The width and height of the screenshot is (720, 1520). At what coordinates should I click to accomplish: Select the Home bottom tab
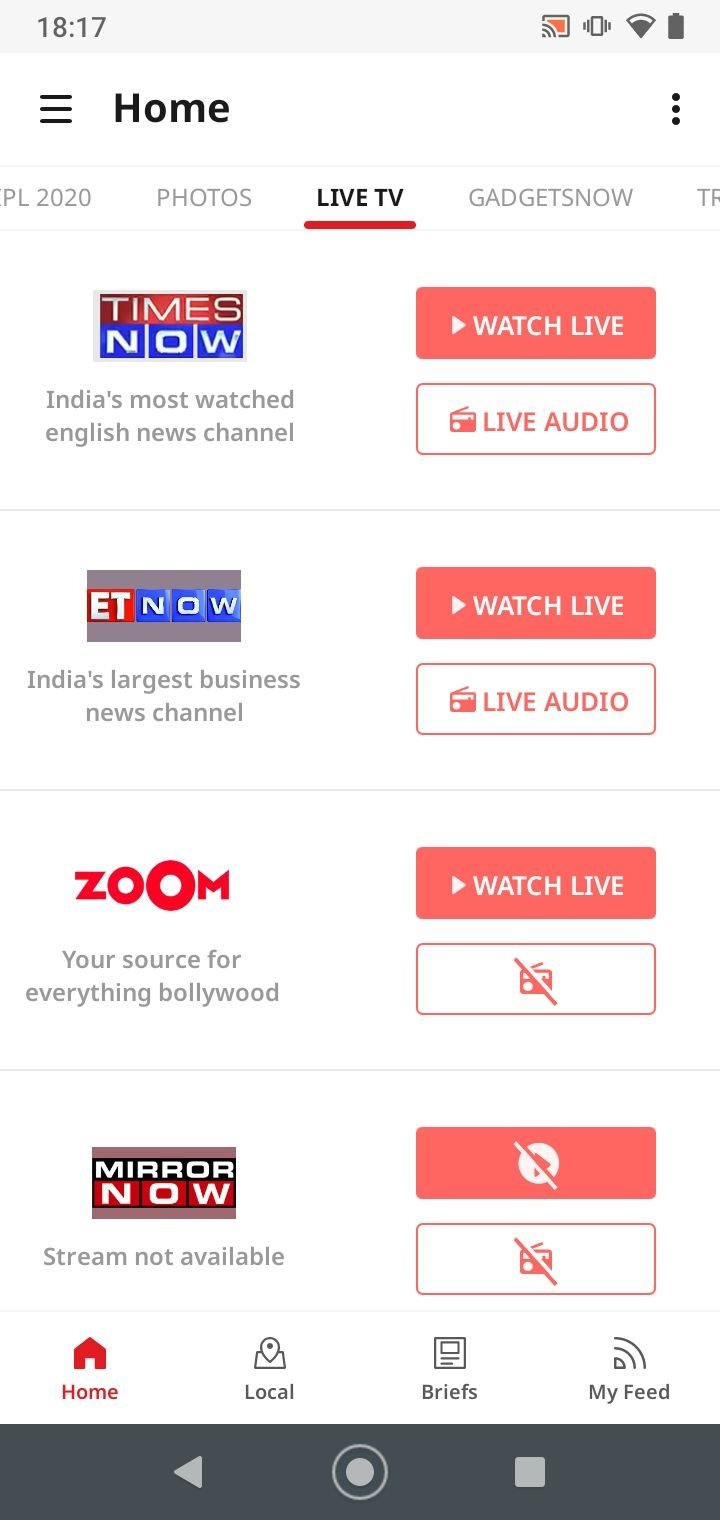pos(90,1369)
